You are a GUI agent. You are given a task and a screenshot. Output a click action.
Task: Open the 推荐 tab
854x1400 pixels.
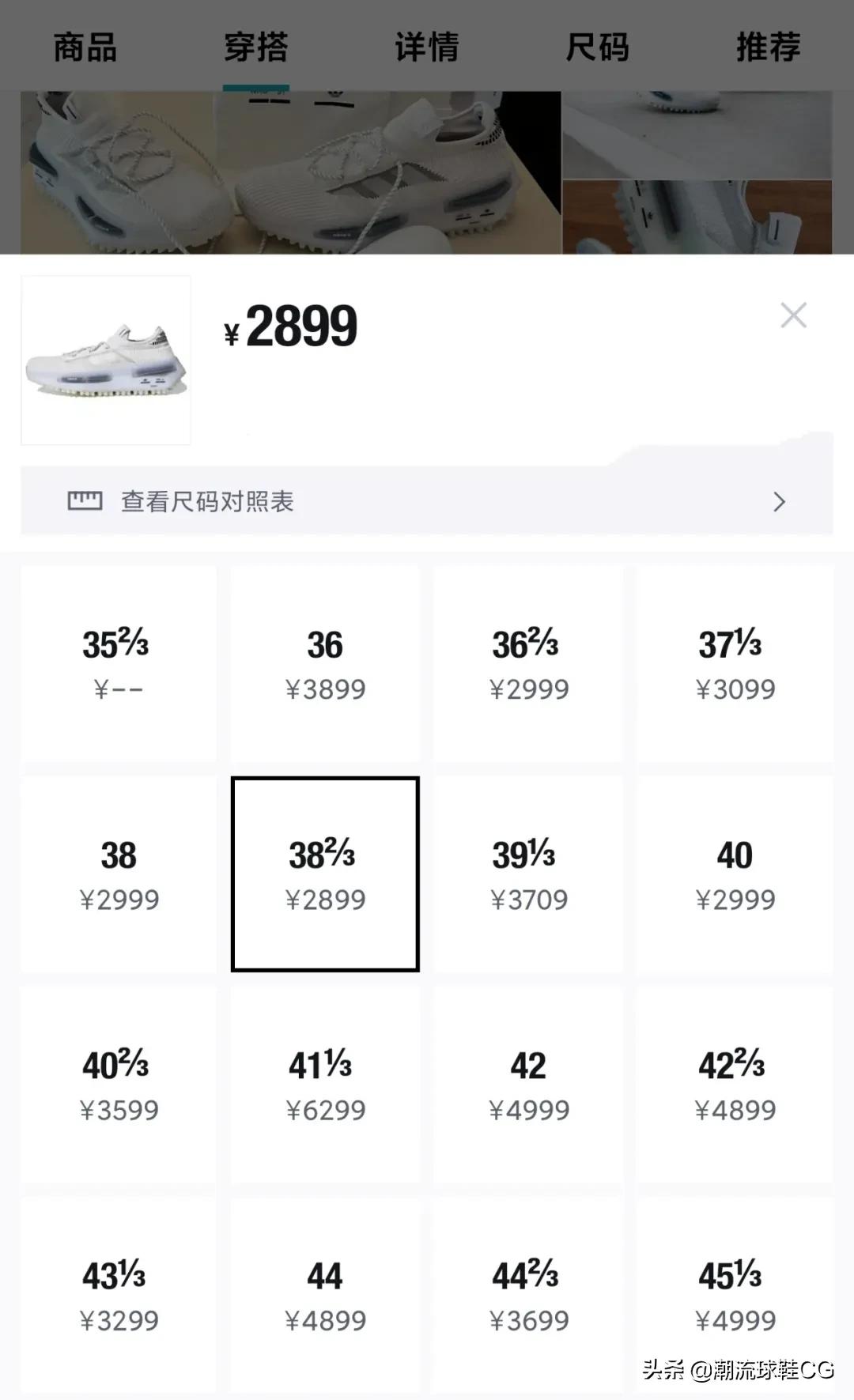pos(768,47)
